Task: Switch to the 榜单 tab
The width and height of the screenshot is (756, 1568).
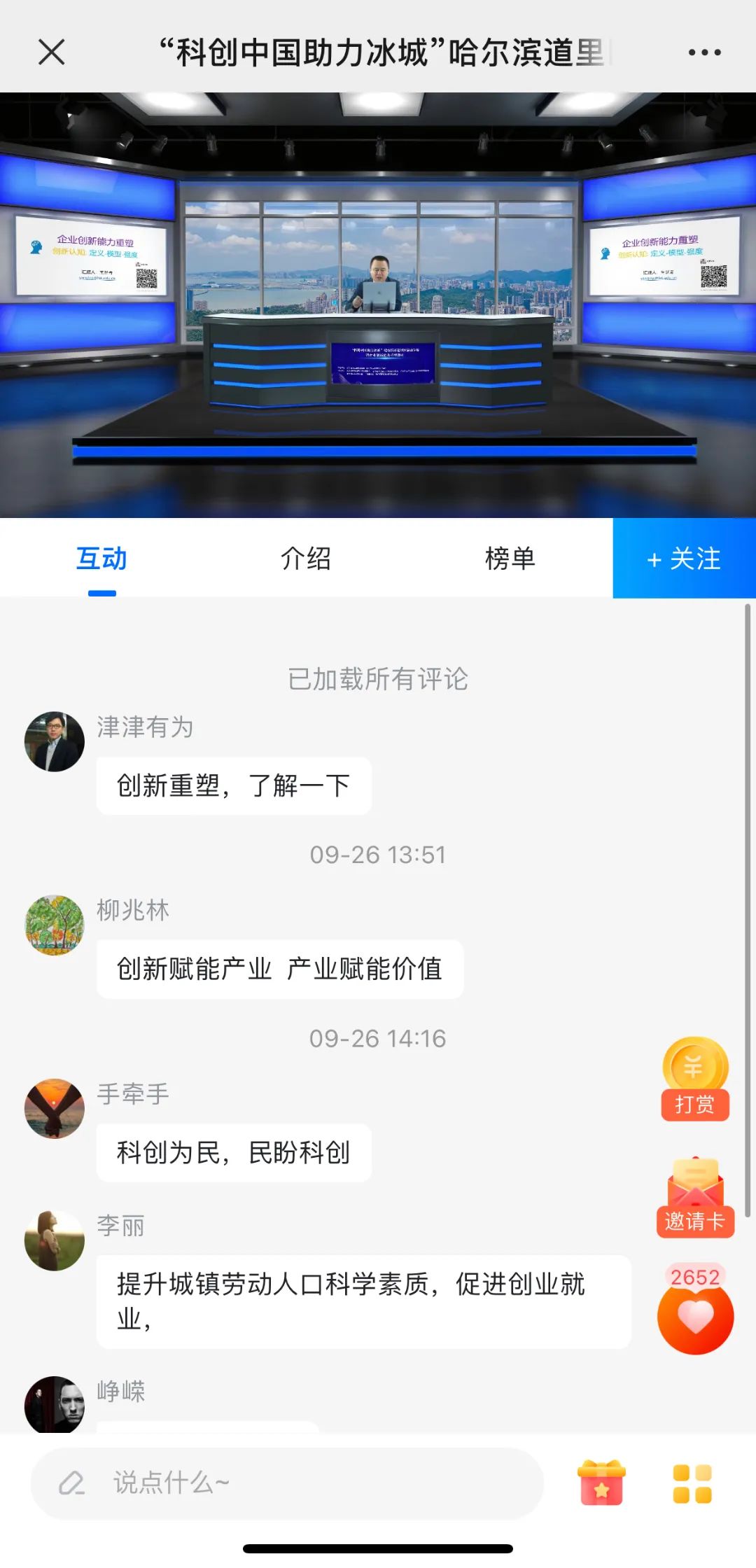Action: pyautogui.click(x=510, y=560)
